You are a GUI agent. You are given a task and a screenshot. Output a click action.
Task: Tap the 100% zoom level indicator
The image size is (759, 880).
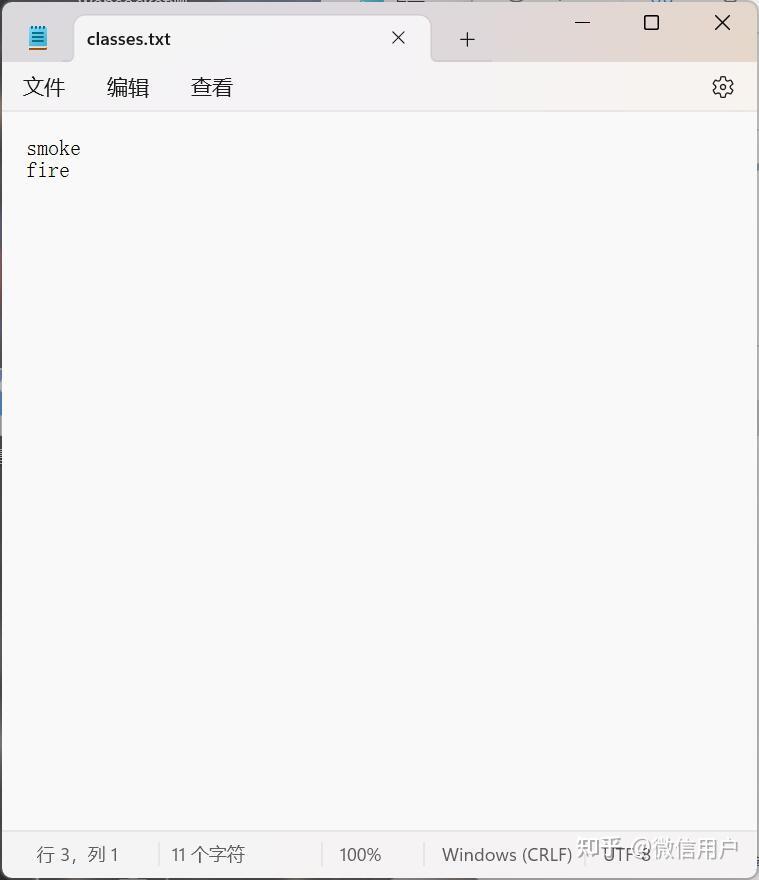(x=360, y=855)
